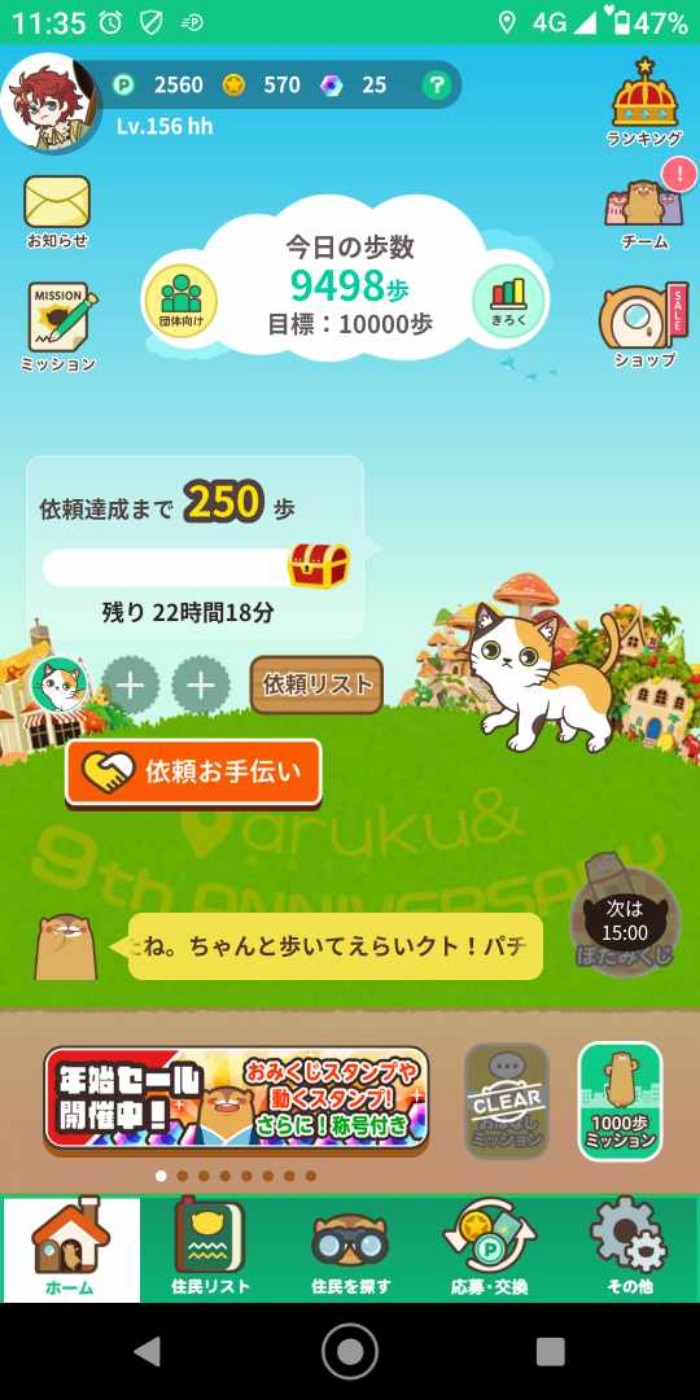The image size is (700, 1400).
Task: Tap the ぼたみくじ timer button
Action: point(624,924)
